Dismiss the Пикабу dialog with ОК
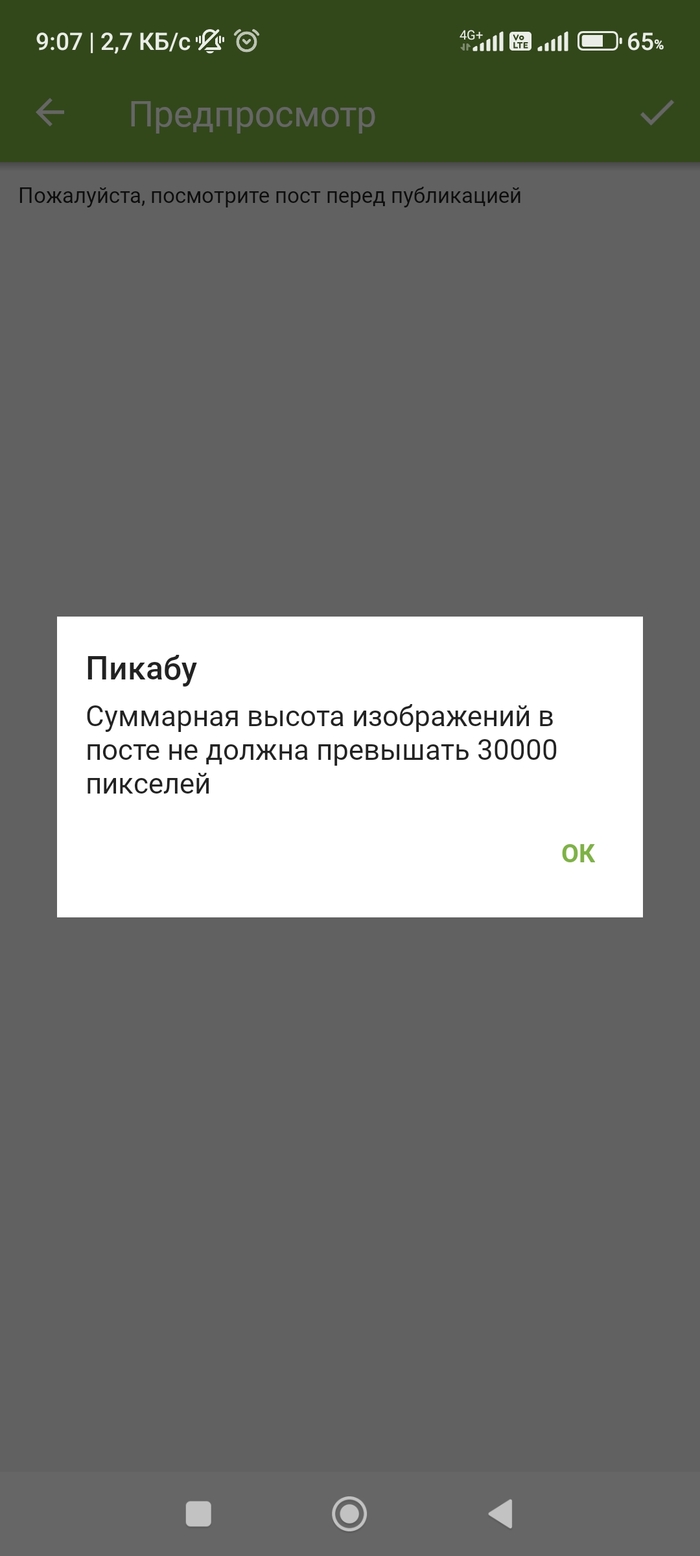The width and height of the screenshot is (700, 1556). coord(577,853)
